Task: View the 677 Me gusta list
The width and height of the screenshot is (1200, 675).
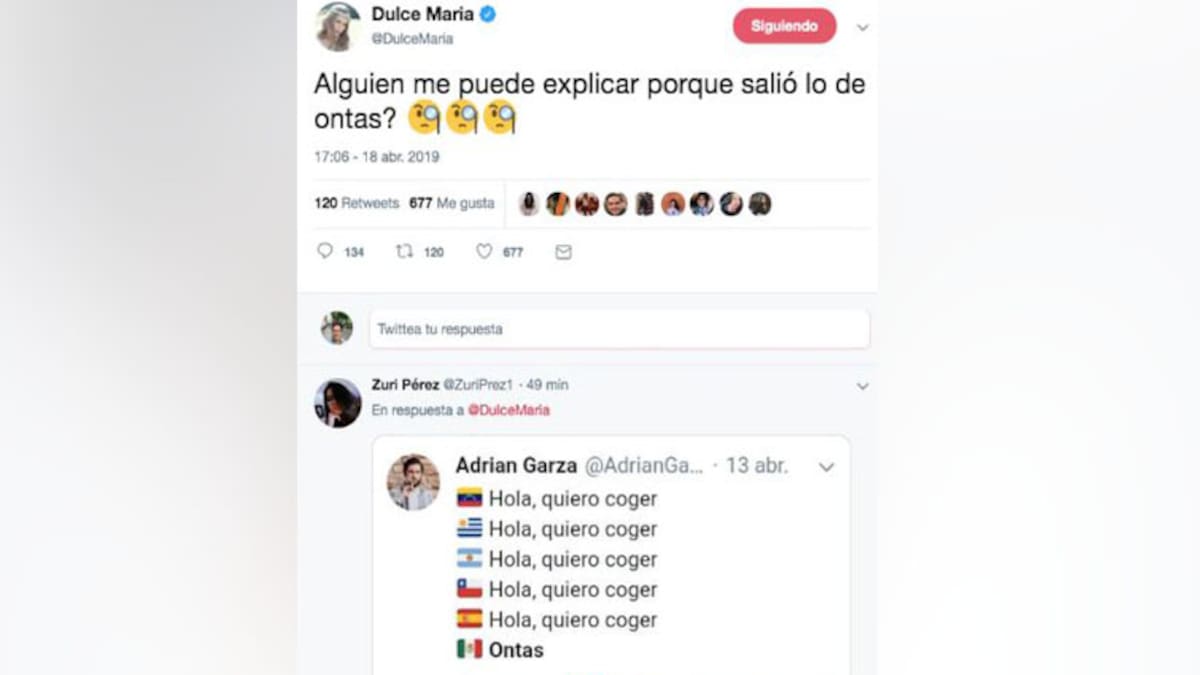Action: 451,203
